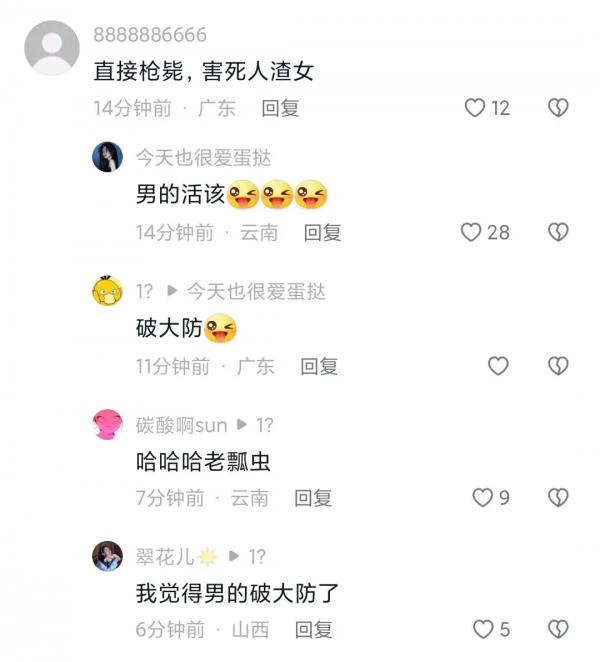Like the 破大防 comment by 1?
Screen dimensions: 600x662
tap(498, 366)
